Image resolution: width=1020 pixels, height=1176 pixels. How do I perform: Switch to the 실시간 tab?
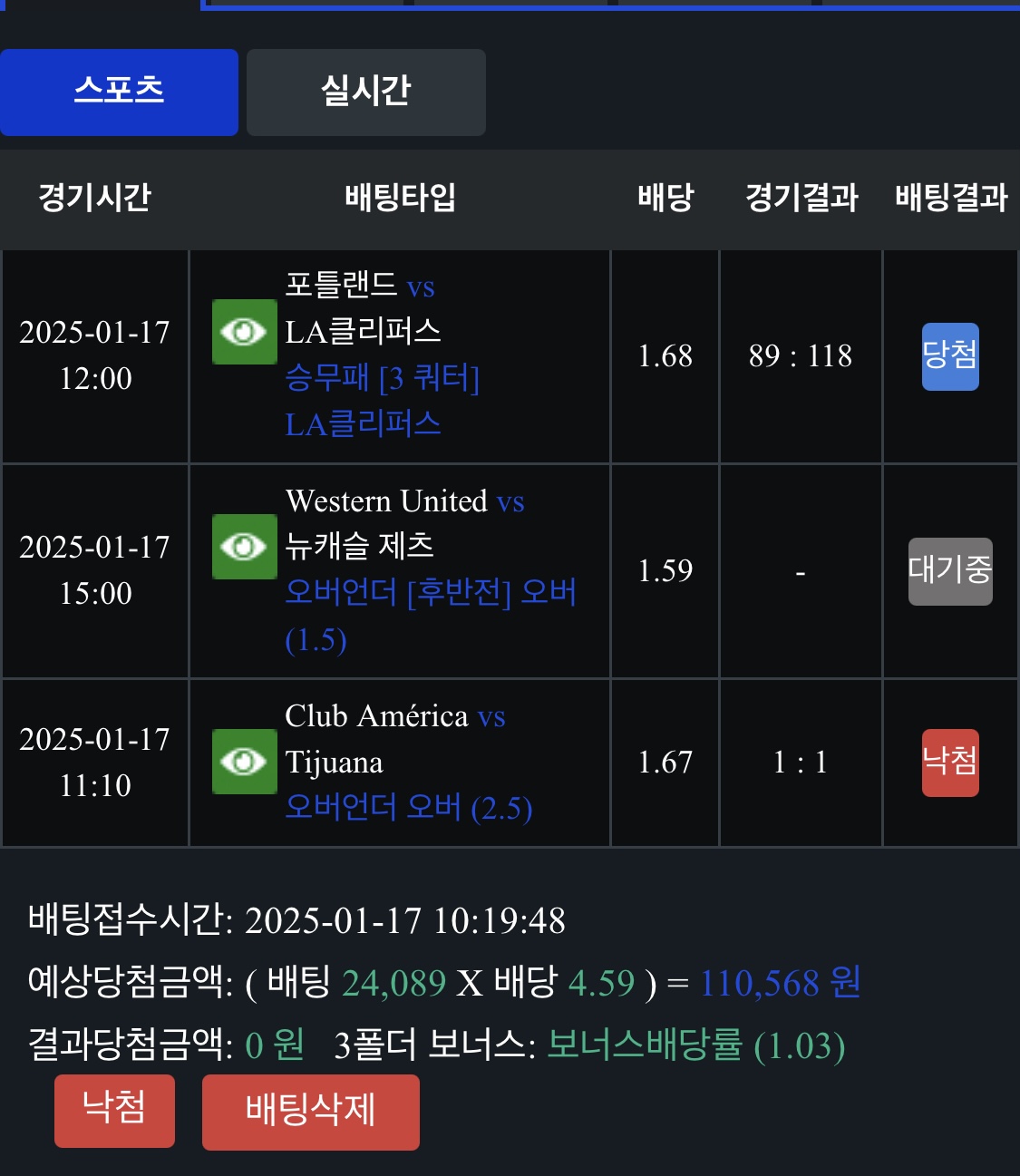(x=365, y=92)
